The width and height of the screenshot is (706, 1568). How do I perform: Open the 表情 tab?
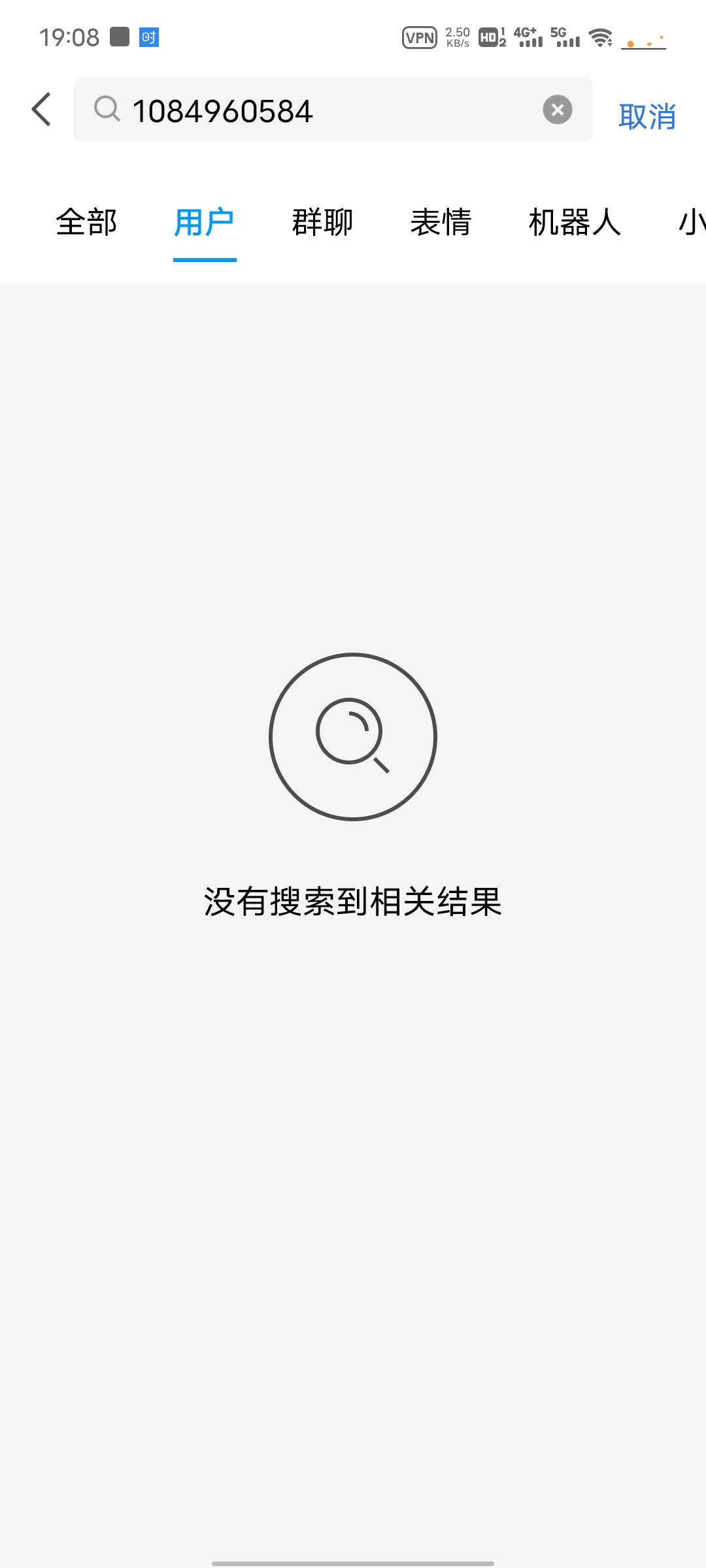tap(441, 222)
